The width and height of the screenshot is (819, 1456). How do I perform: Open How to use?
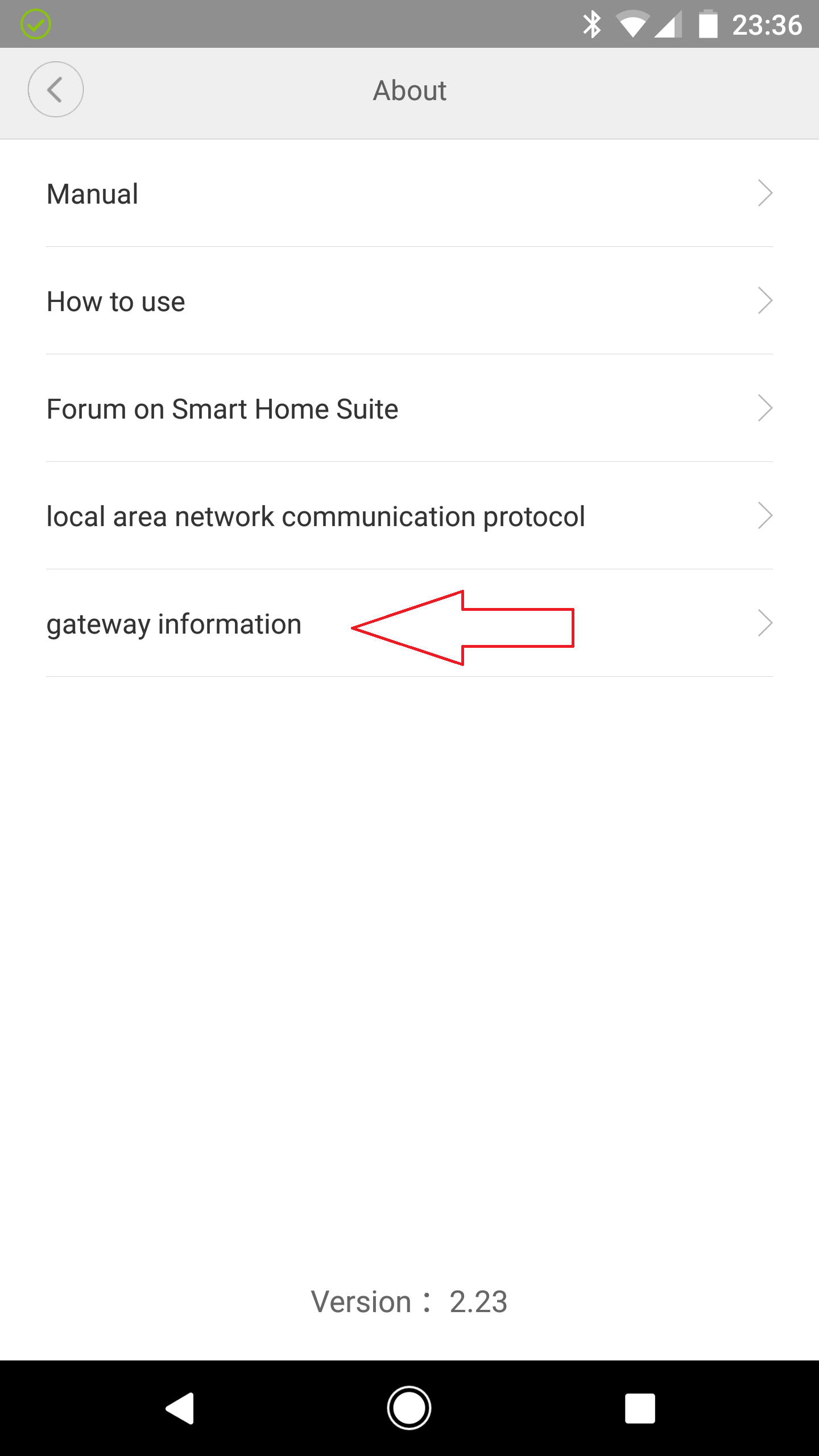pyautogui.click(x=408, y=301)
